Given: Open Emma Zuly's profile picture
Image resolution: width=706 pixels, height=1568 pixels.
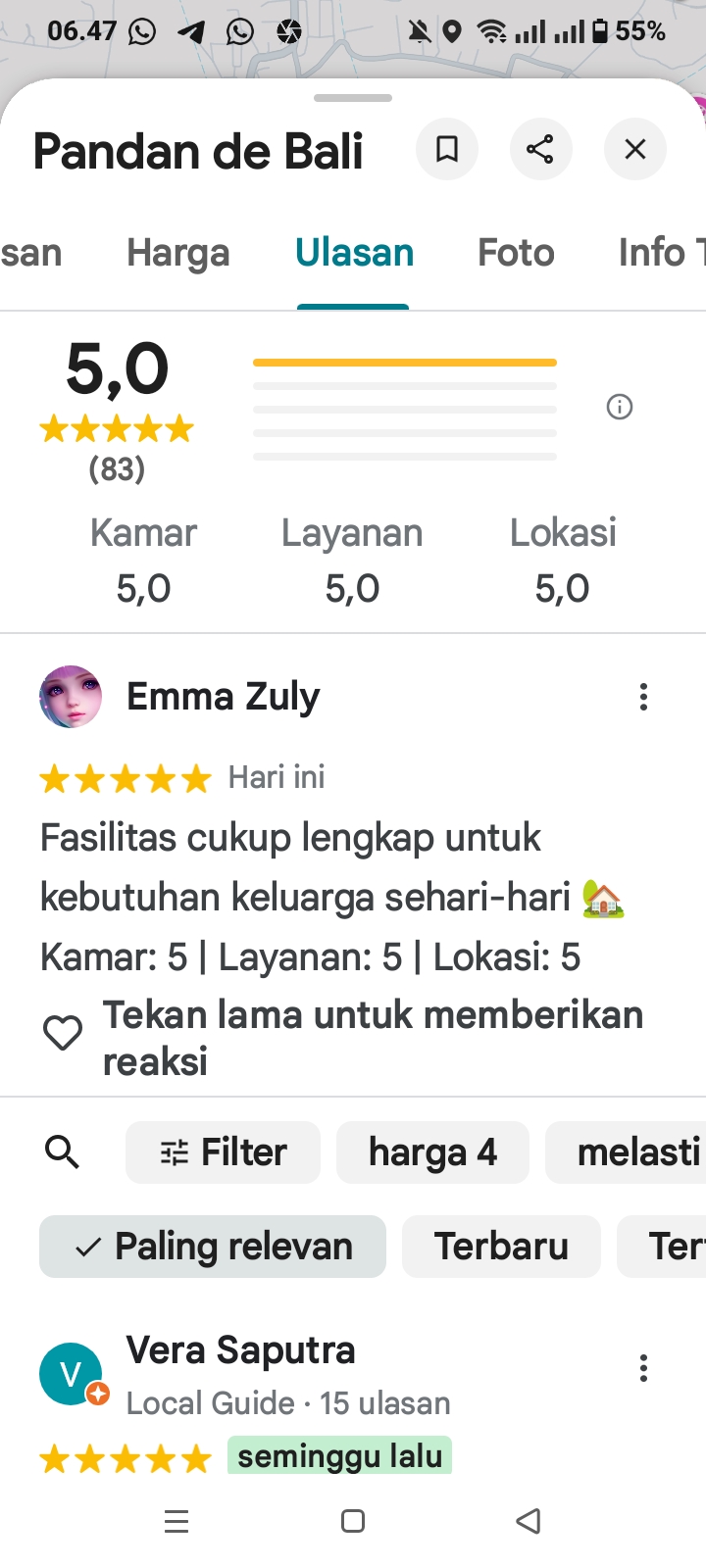Looking at the screenshot, I should (71, 697).
